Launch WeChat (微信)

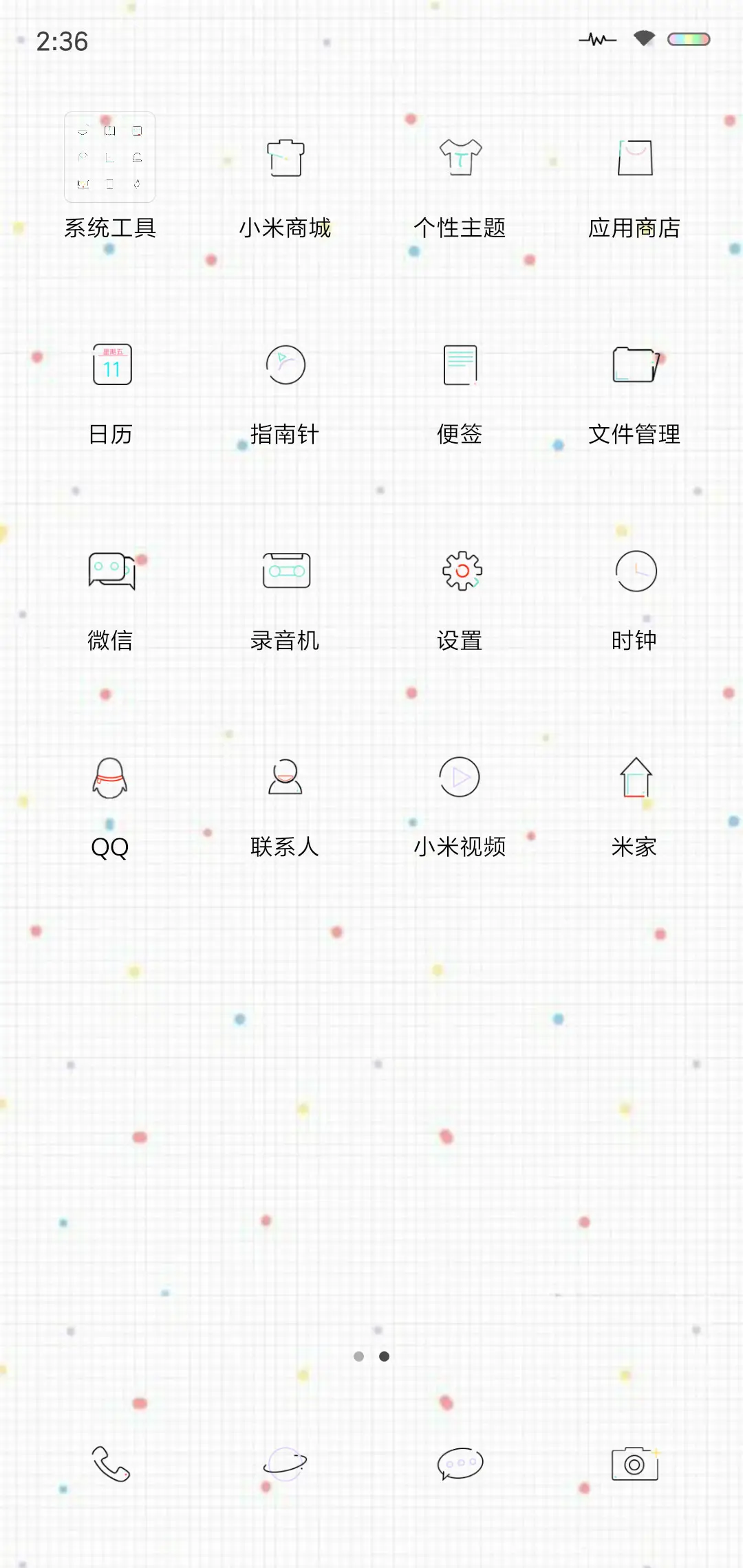pyautogui.click(x=110, y=571)
